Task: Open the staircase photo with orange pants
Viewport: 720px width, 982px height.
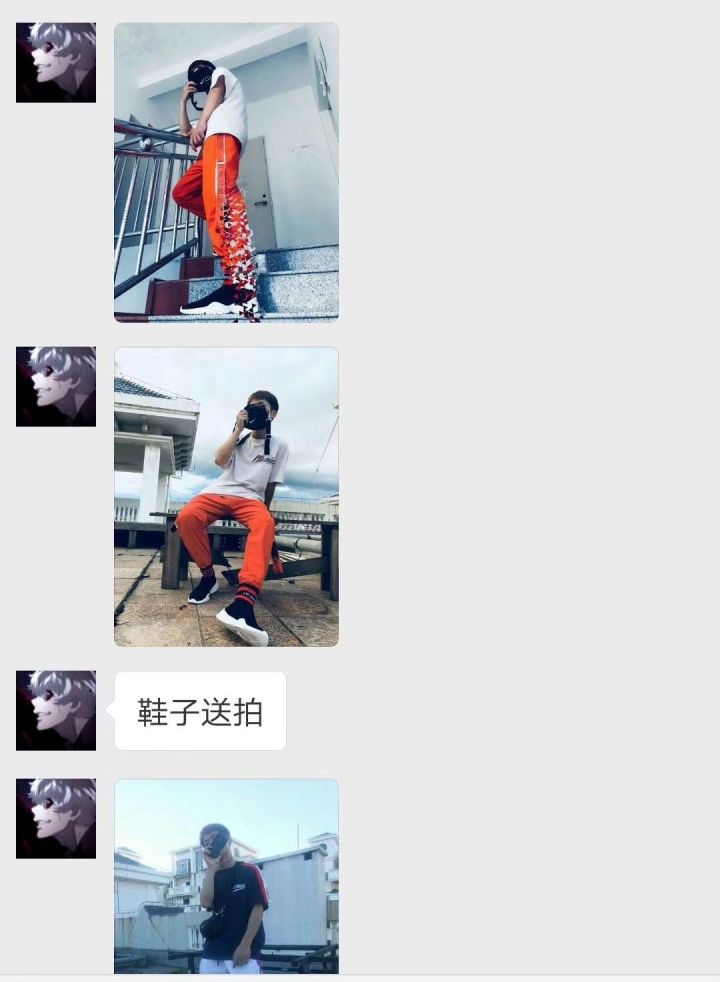Action: pyautogui.click(x=226, y=172)
